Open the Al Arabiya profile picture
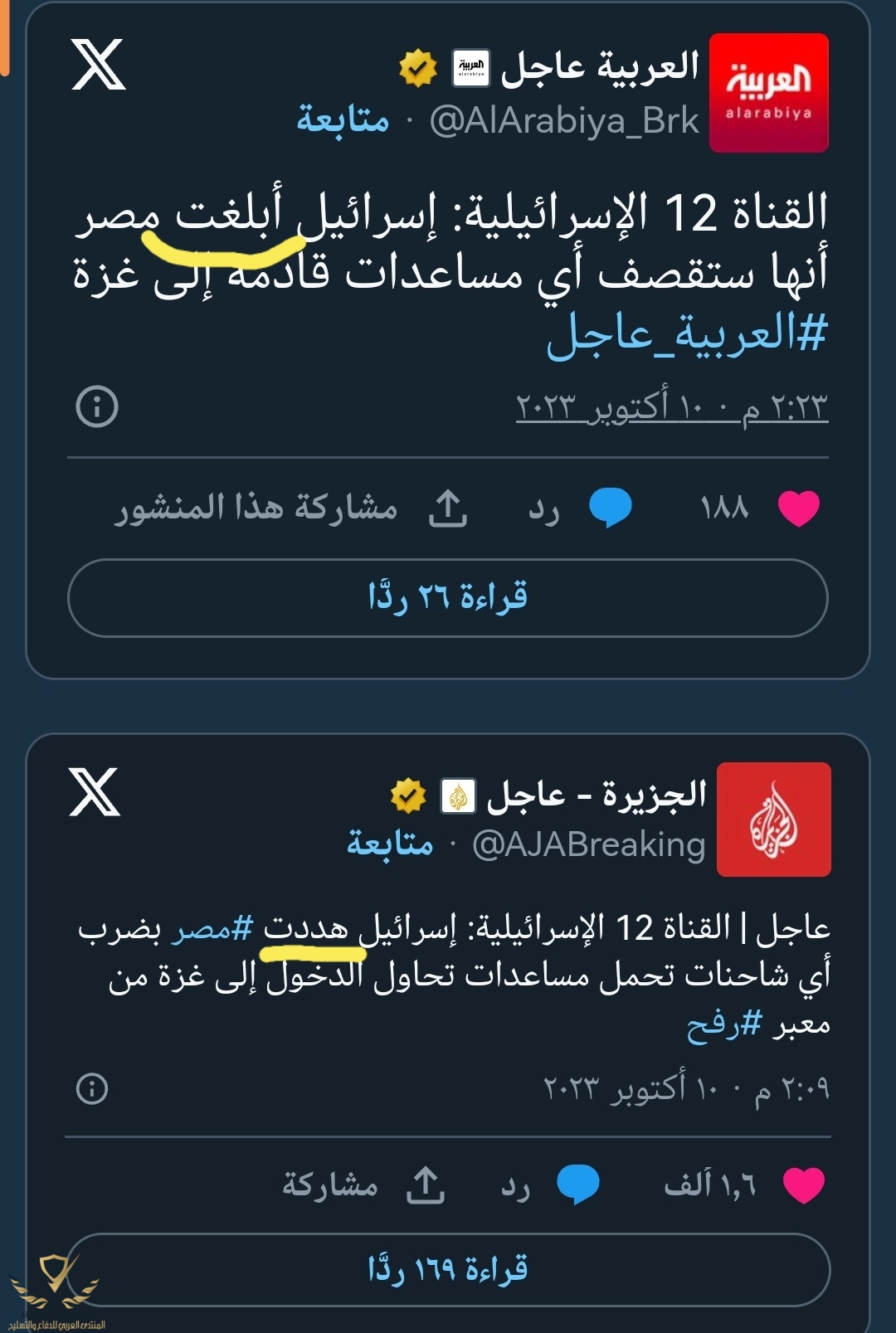896x1333 pixels. point(769,93)
